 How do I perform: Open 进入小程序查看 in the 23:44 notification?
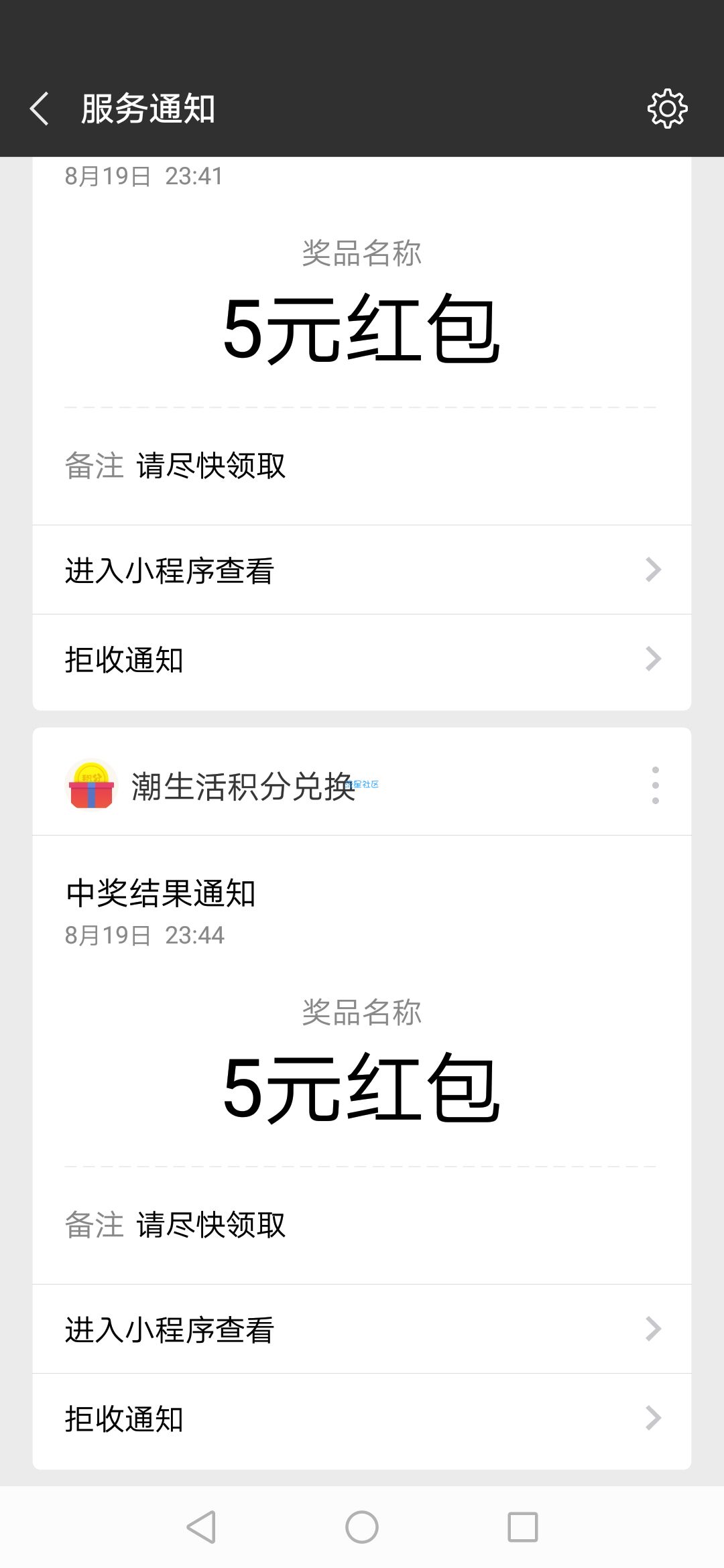point(362,1329)
